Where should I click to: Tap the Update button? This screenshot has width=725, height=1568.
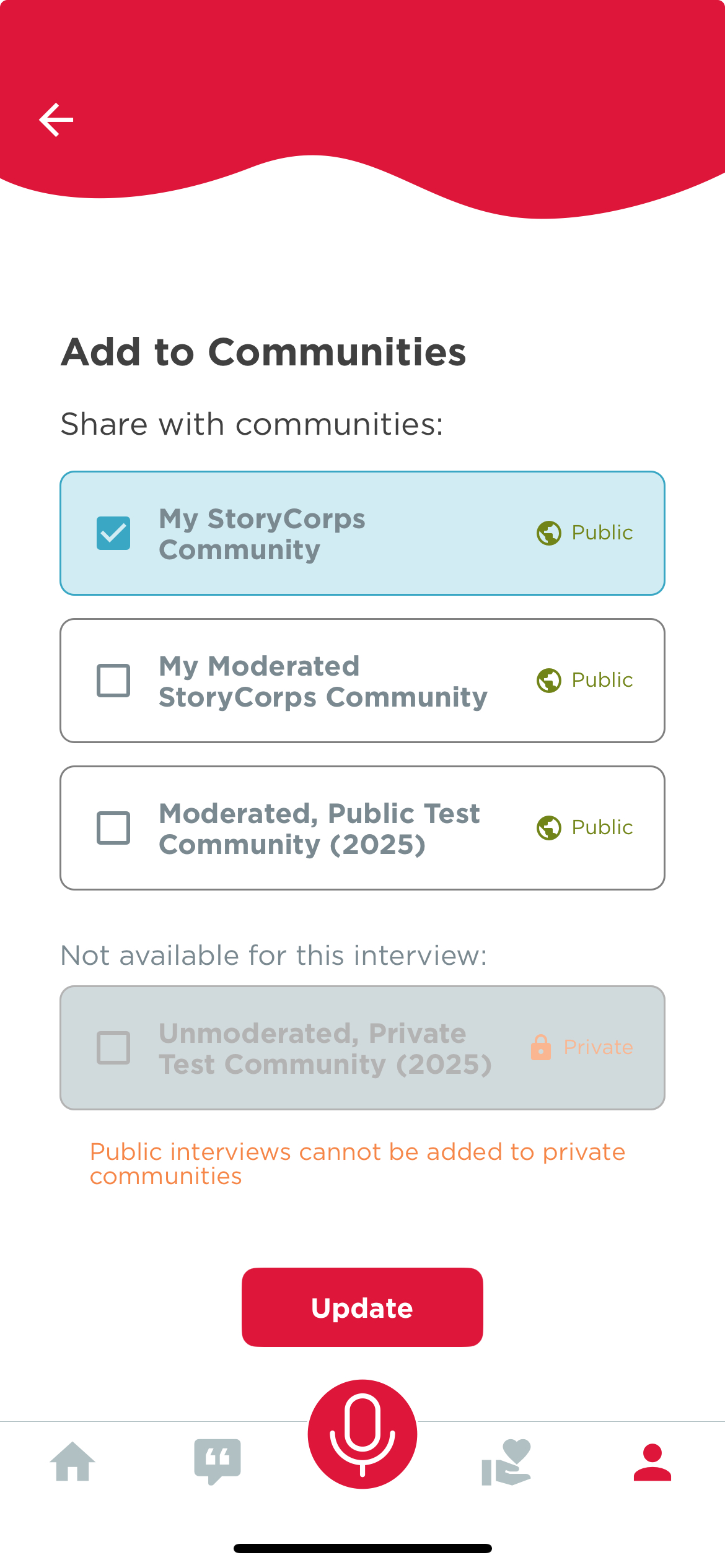click(362, 1307)
